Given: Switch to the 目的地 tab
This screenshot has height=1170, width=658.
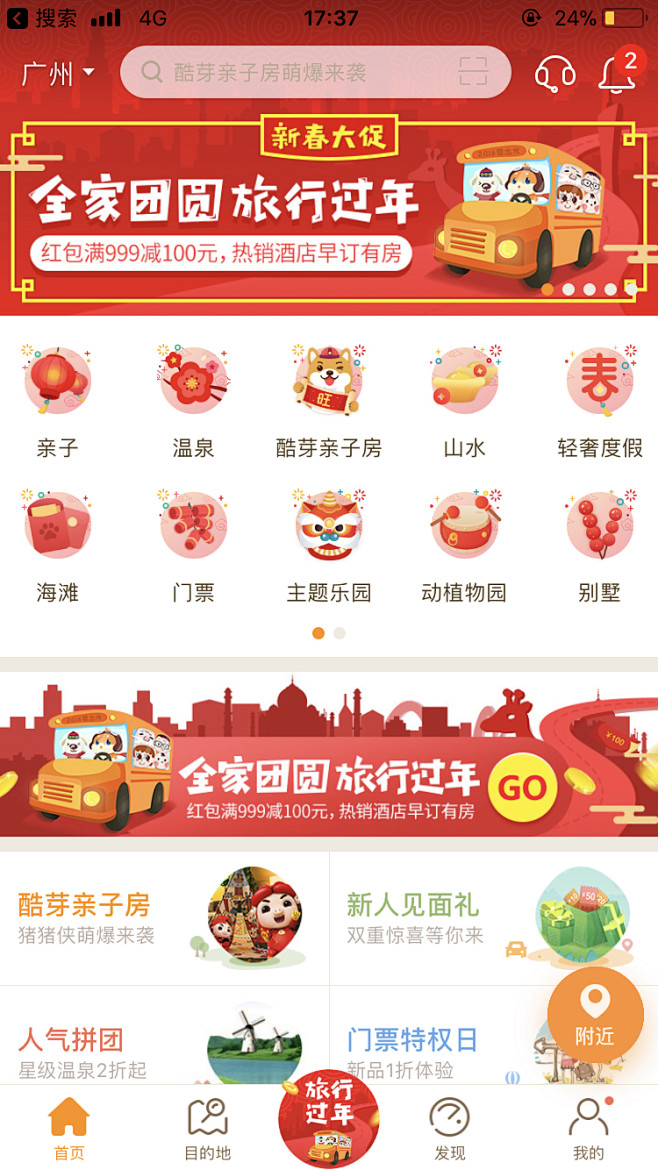Looking at the screenshot, I should (207, 1129).
